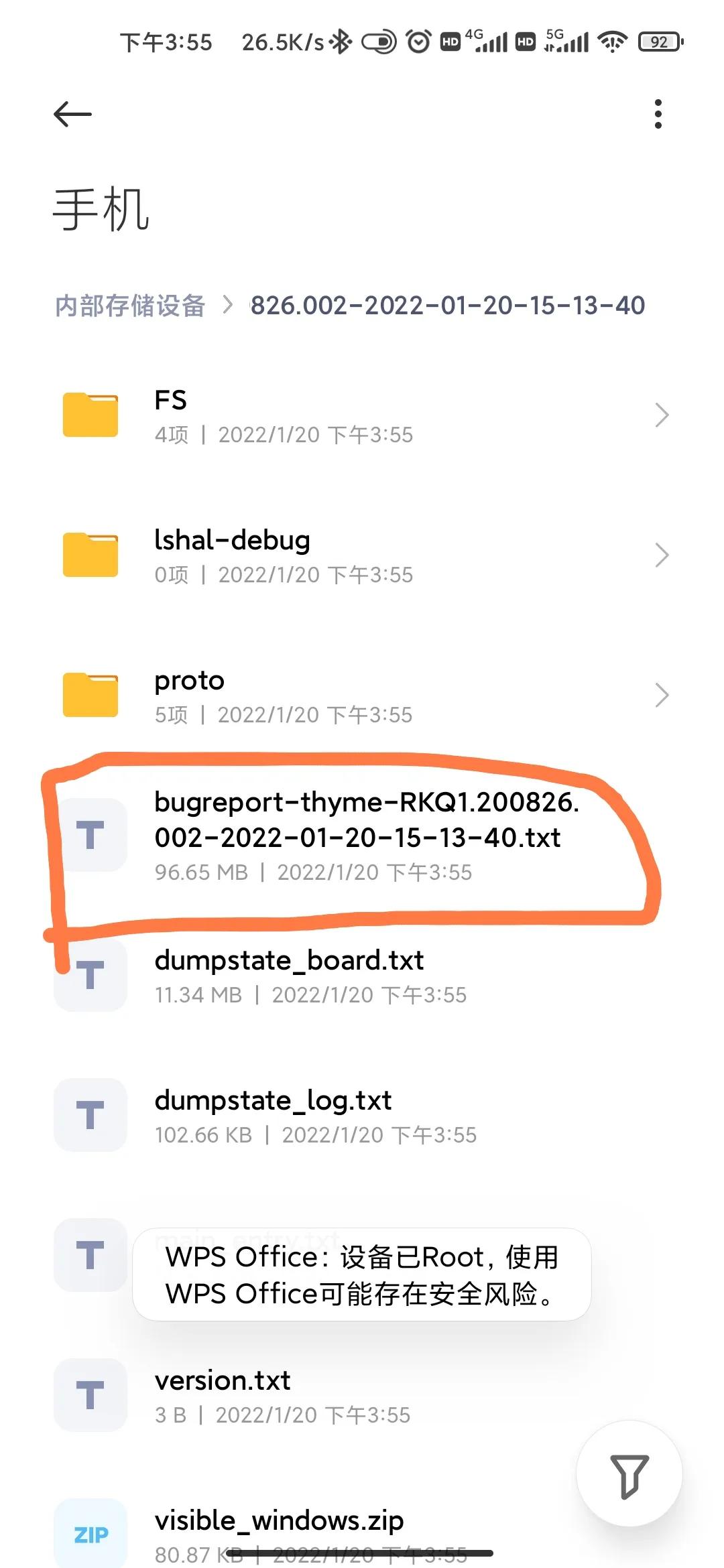
Task: Tap the floating filter button
Action: click(x=629, y=1474)
